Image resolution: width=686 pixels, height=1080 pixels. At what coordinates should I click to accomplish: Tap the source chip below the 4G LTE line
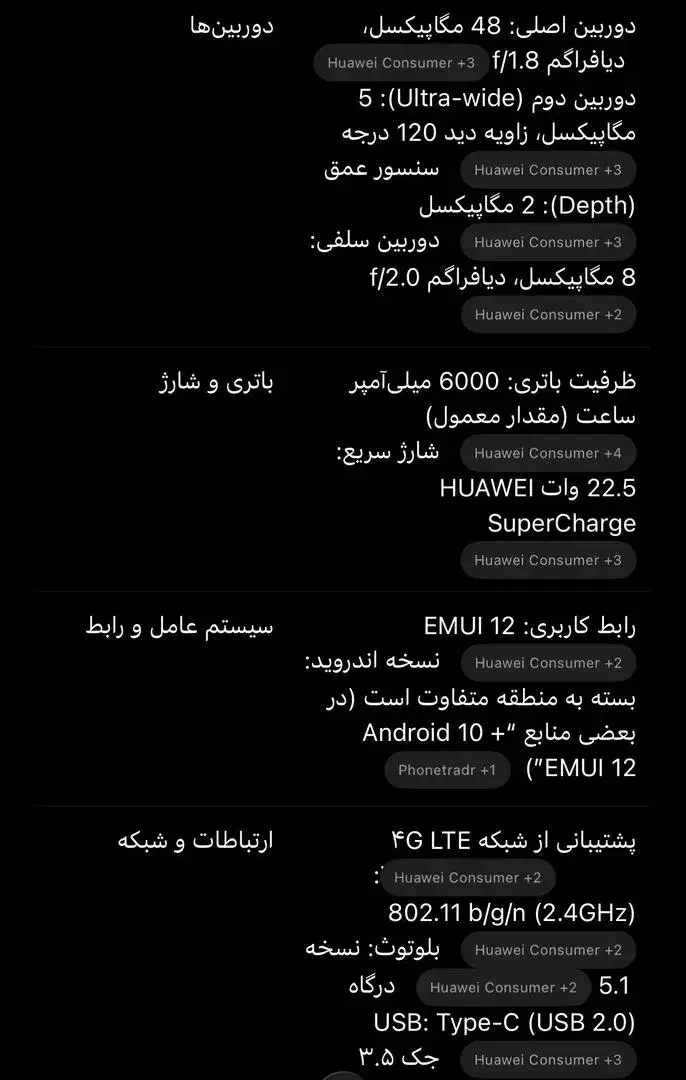[x=468, y=877]
